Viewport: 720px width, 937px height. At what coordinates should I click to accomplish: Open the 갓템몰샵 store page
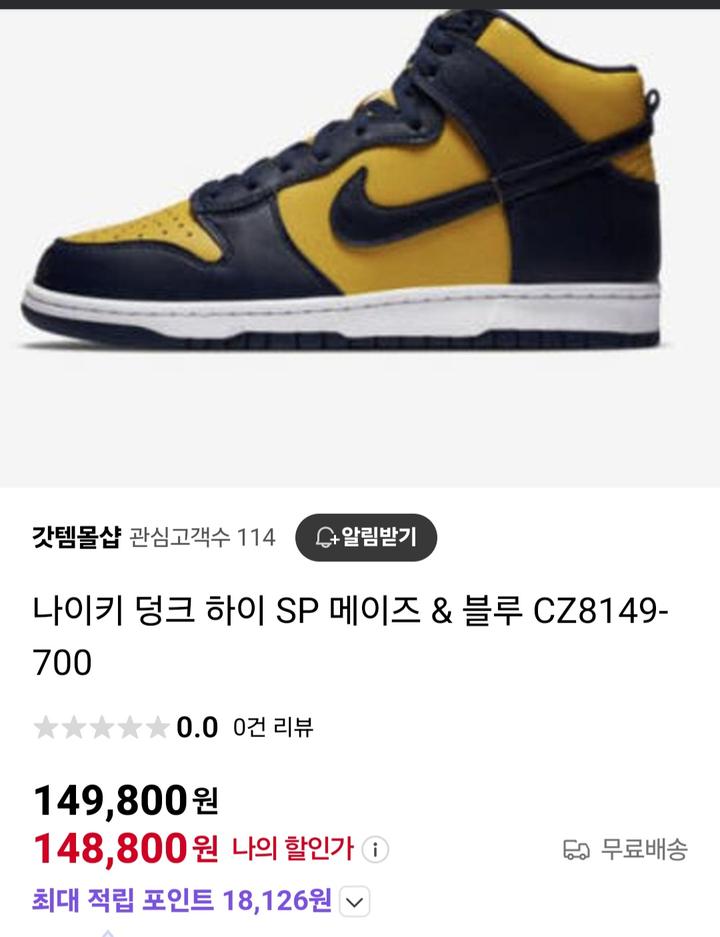pyautogui.click(x=76, y=537)
